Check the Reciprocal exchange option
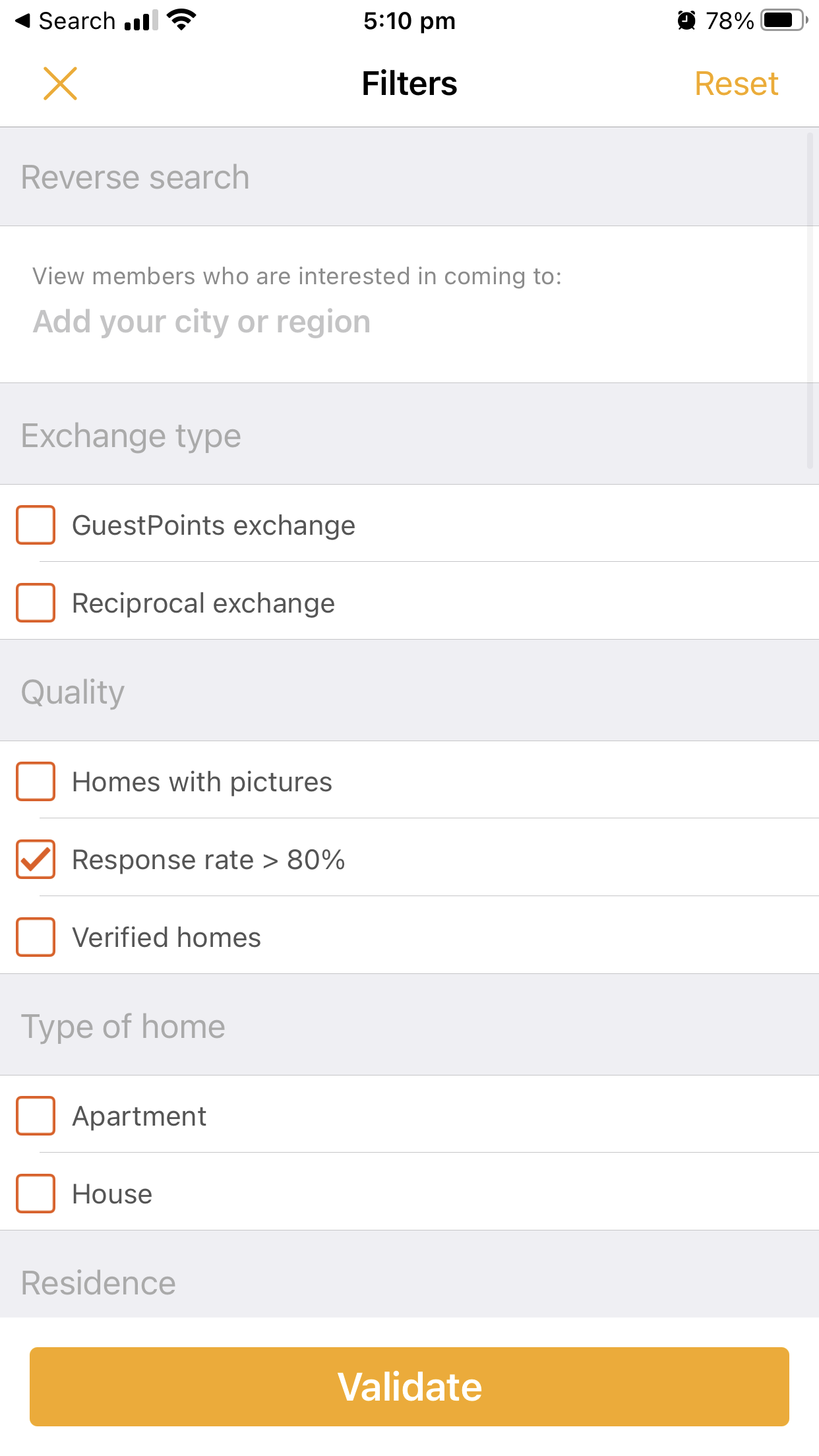The height and width of the screenshot is (1456, 819). (36, 602)
